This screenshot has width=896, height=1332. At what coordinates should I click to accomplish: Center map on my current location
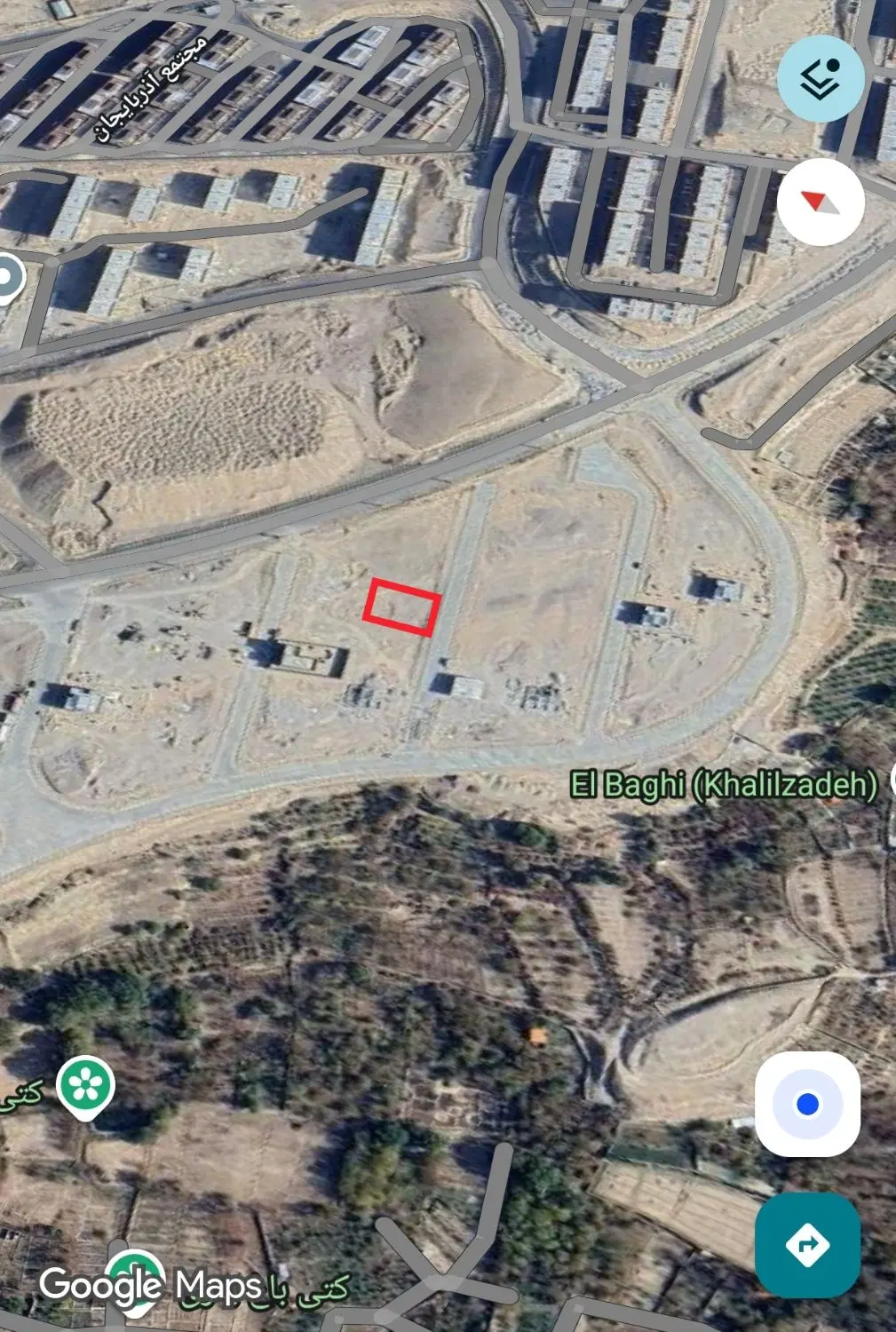(x=807, y=1104)
